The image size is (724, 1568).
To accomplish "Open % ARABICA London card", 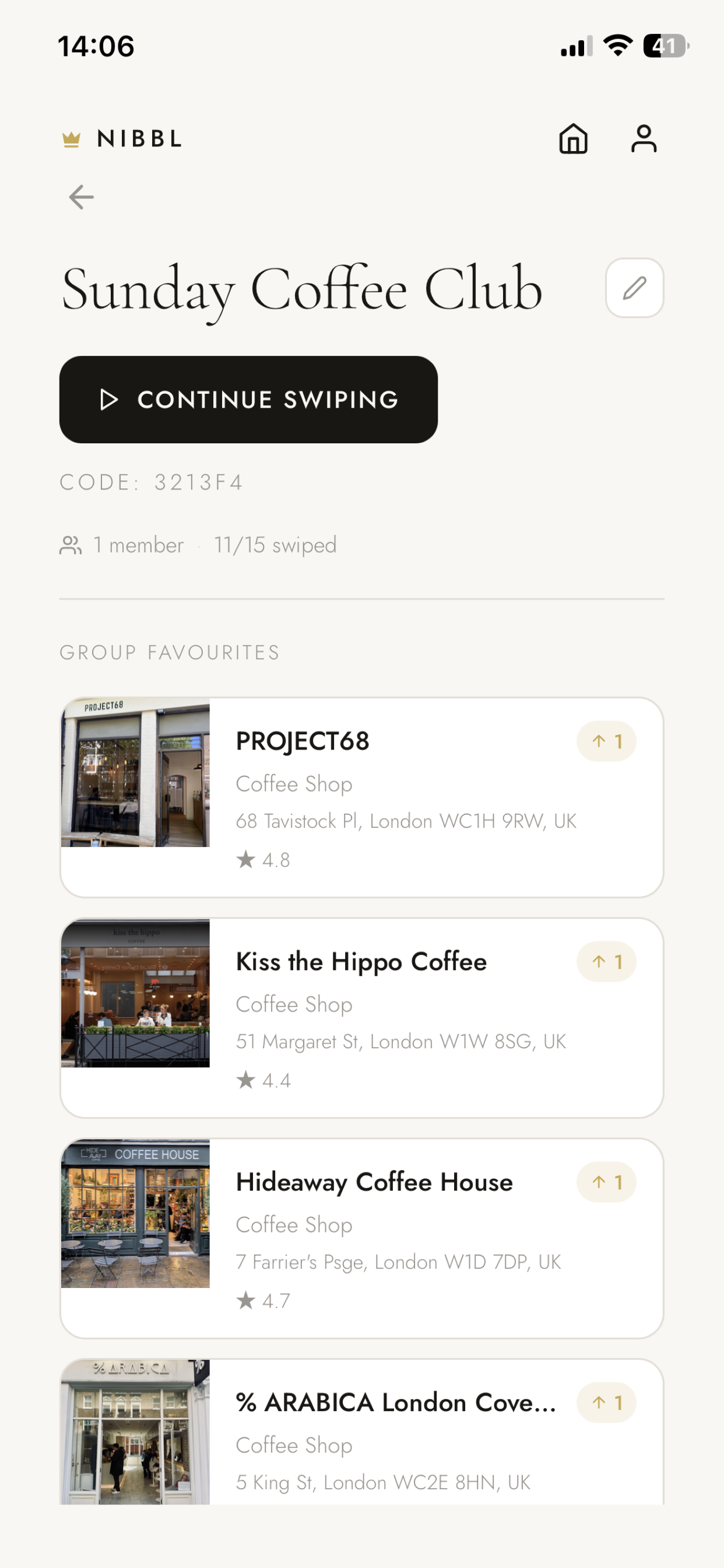I will click(x=361, y=1431).
